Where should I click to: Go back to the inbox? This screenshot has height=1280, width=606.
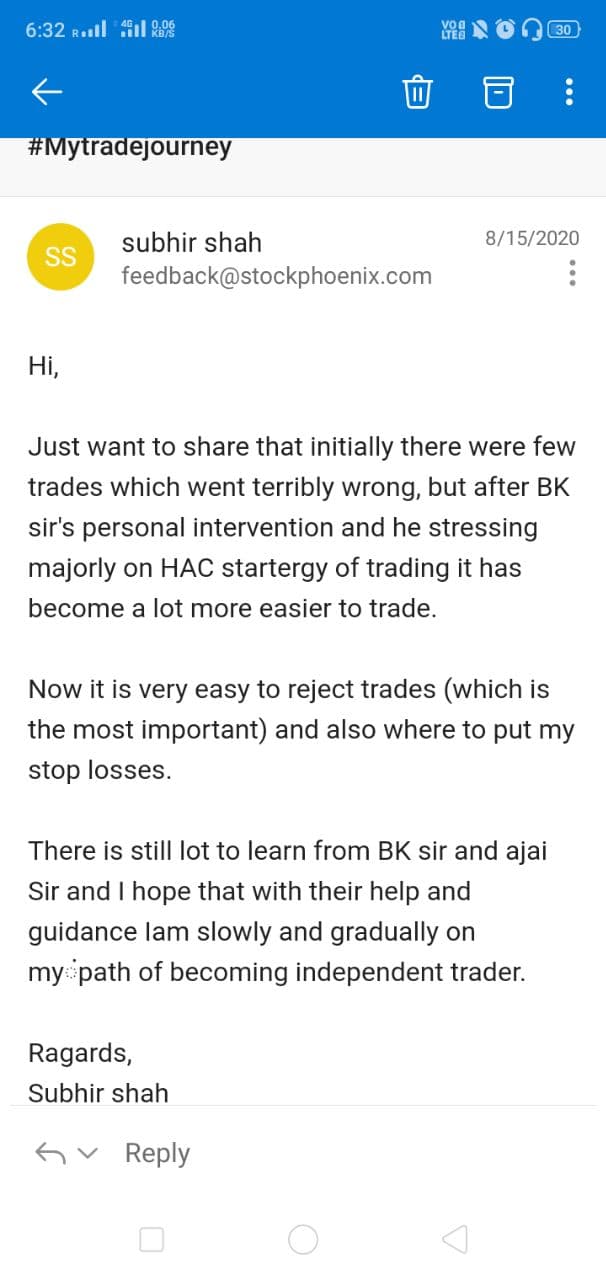(x=48, y=92)
